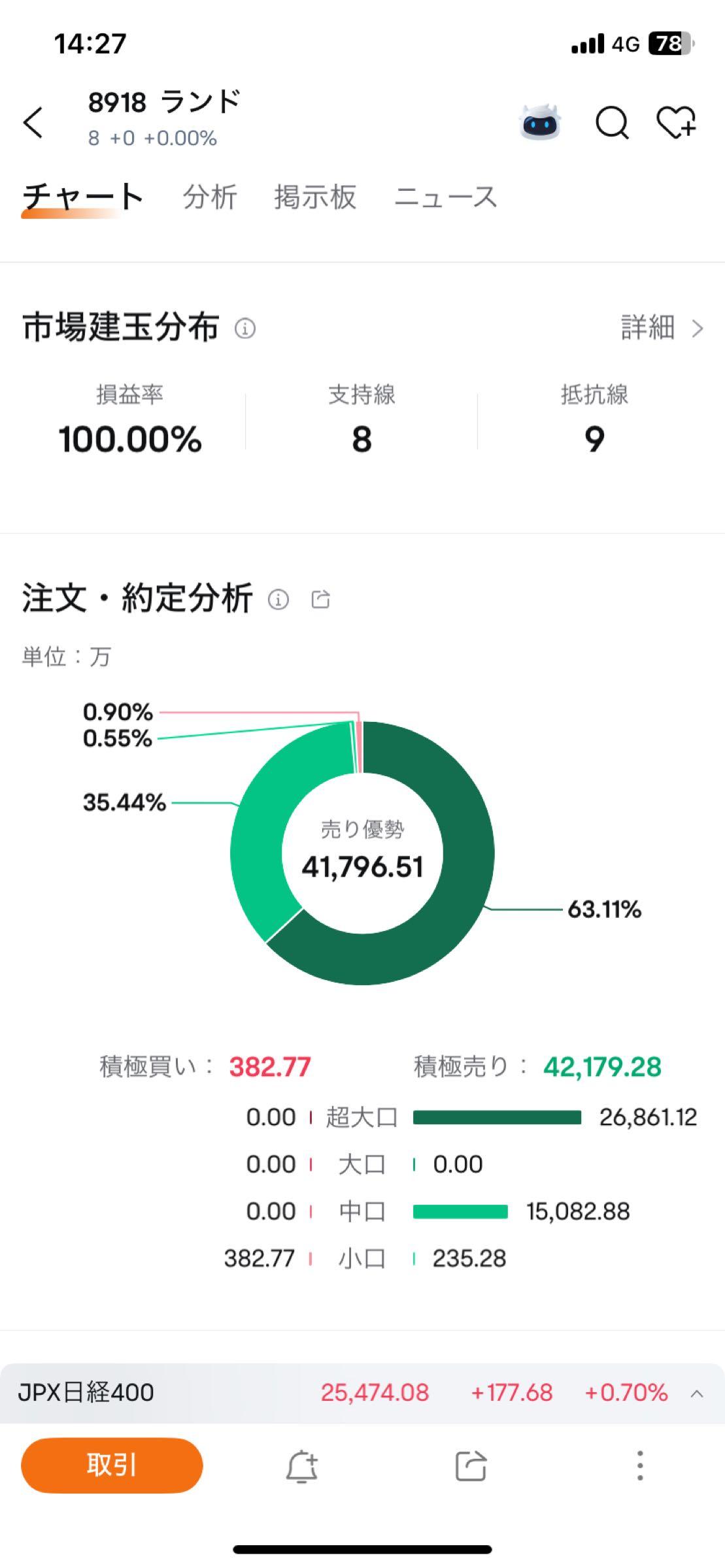The width and height of the screenshot is (725, 1568).
Task: Open the three-dot more options menu
Action: 639,1465
